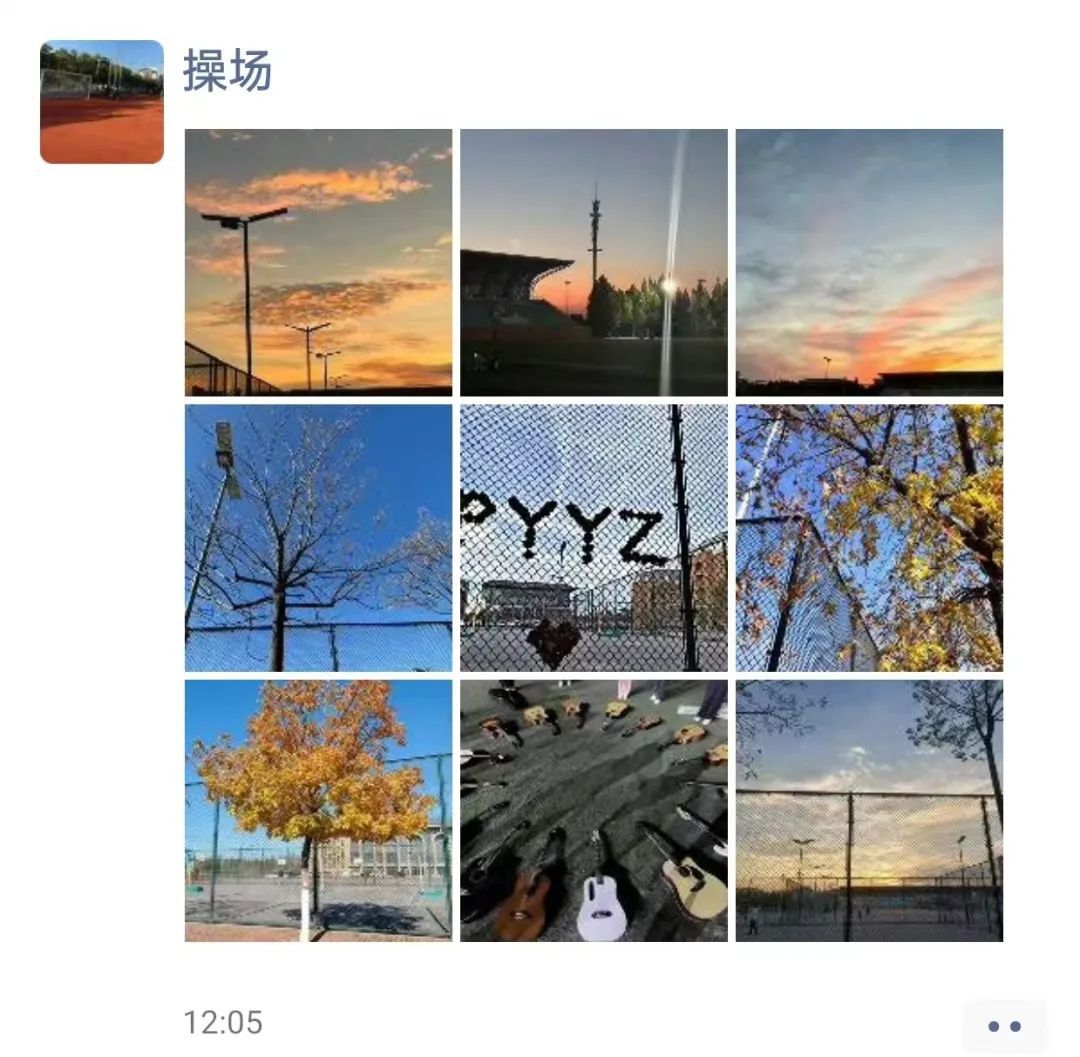View the fence court sunset photo

coord(869,811)
